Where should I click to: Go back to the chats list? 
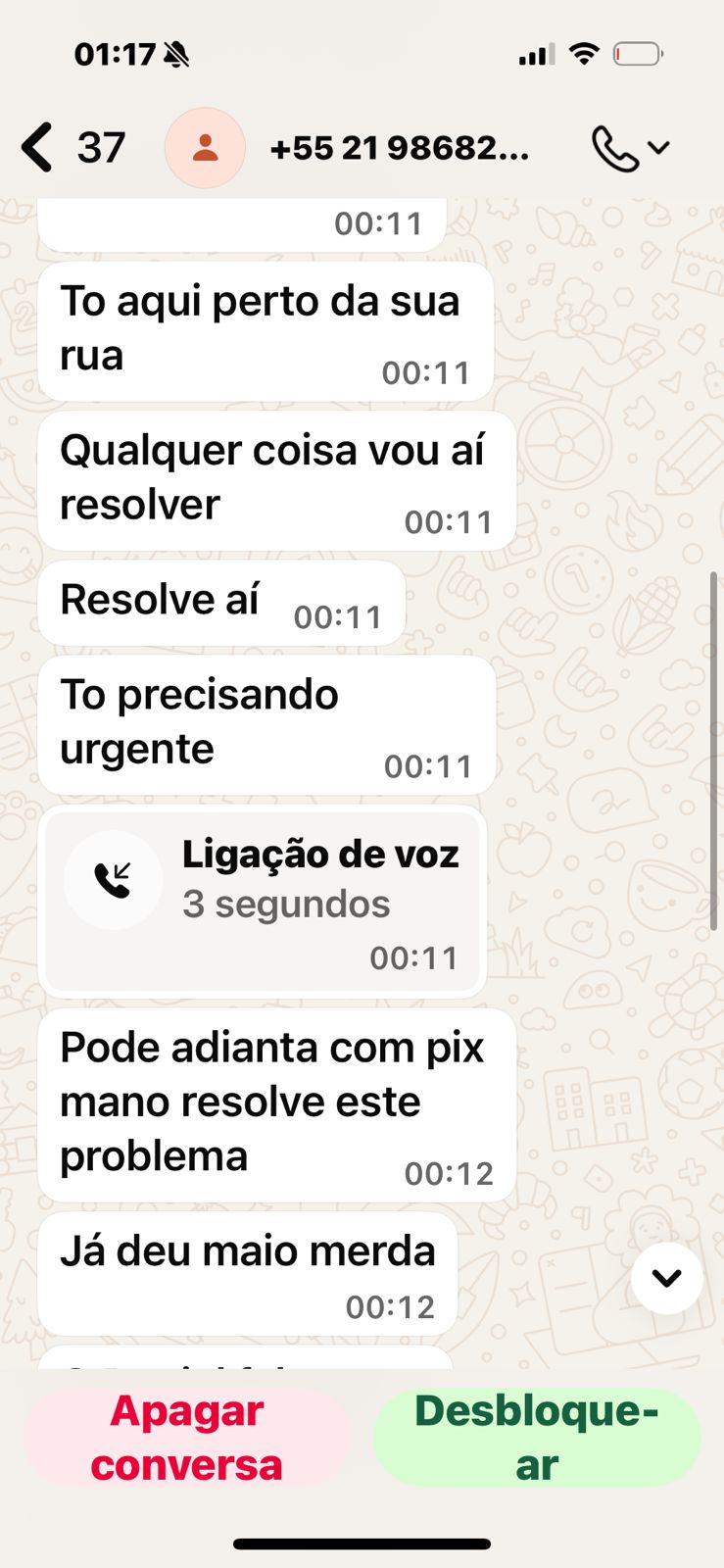point(39,148)
